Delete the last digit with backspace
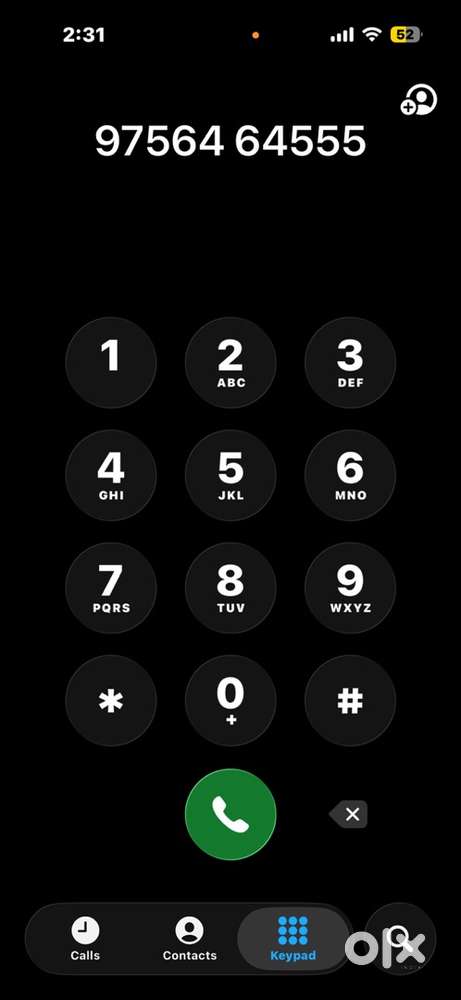This screenshot has height=1000, width=461. point(349,814)
